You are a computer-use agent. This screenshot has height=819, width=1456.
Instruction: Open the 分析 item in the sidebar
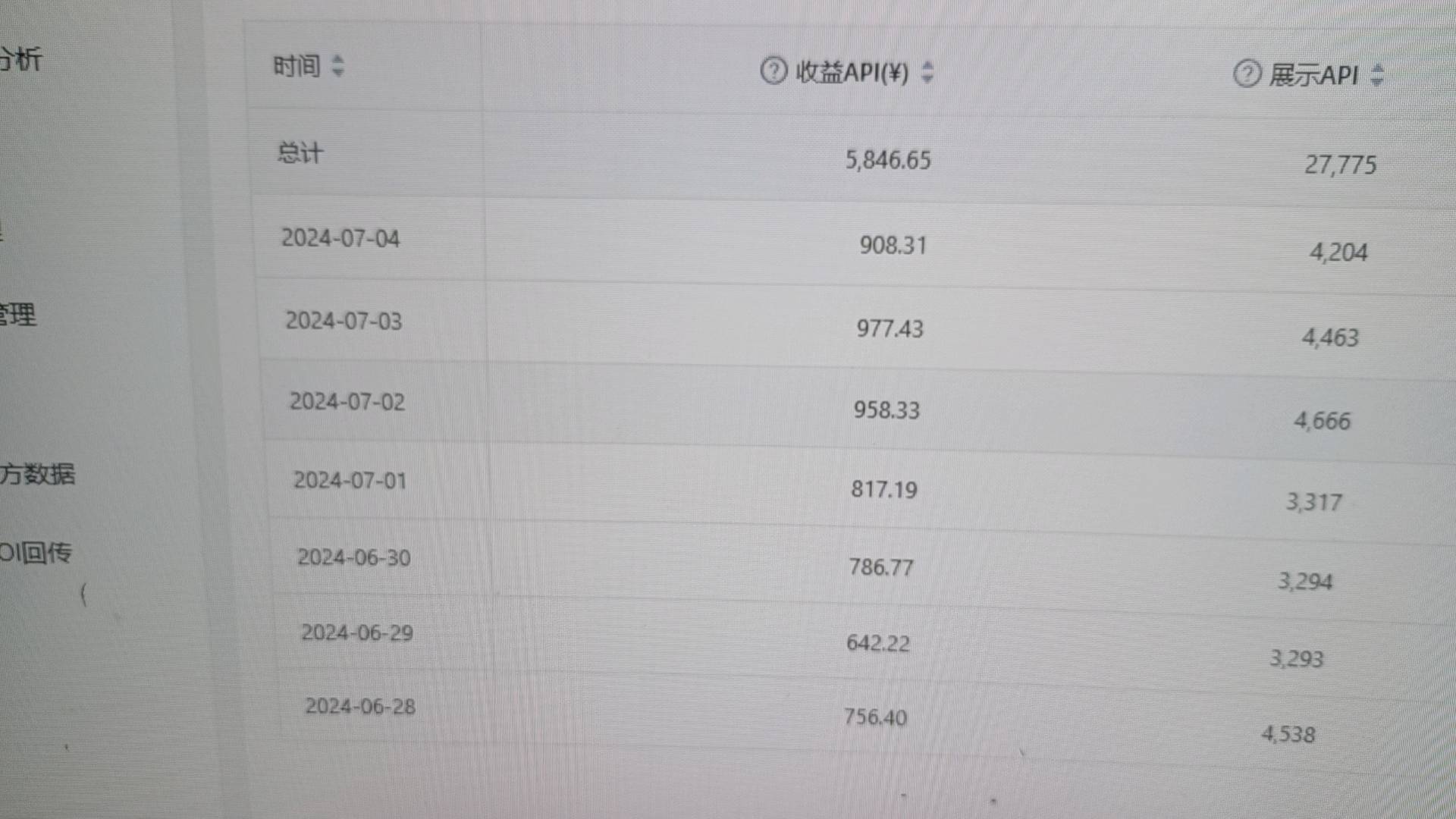pos(21,58)
